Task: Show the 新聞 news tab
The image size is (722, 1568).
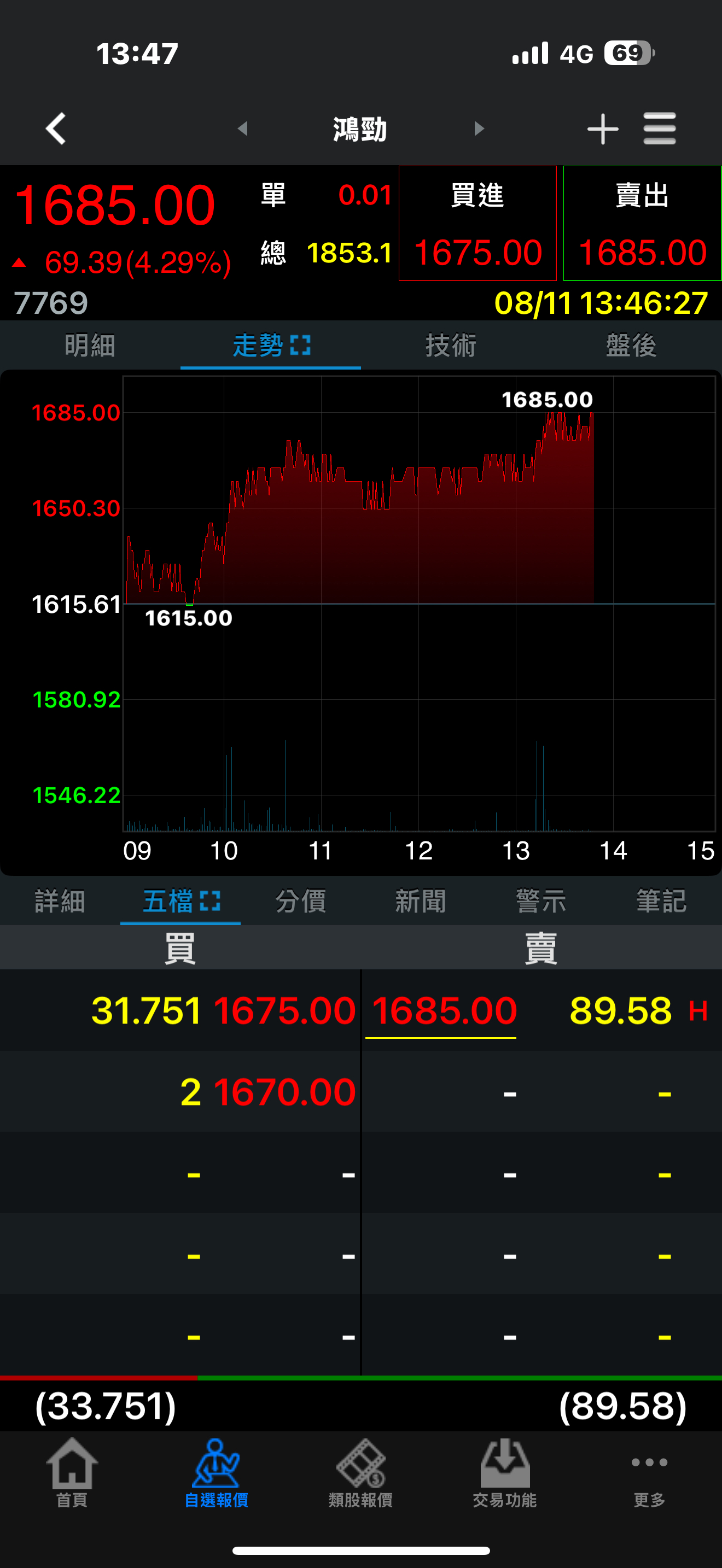Action: pyautogui.click(x=421, y=902)
